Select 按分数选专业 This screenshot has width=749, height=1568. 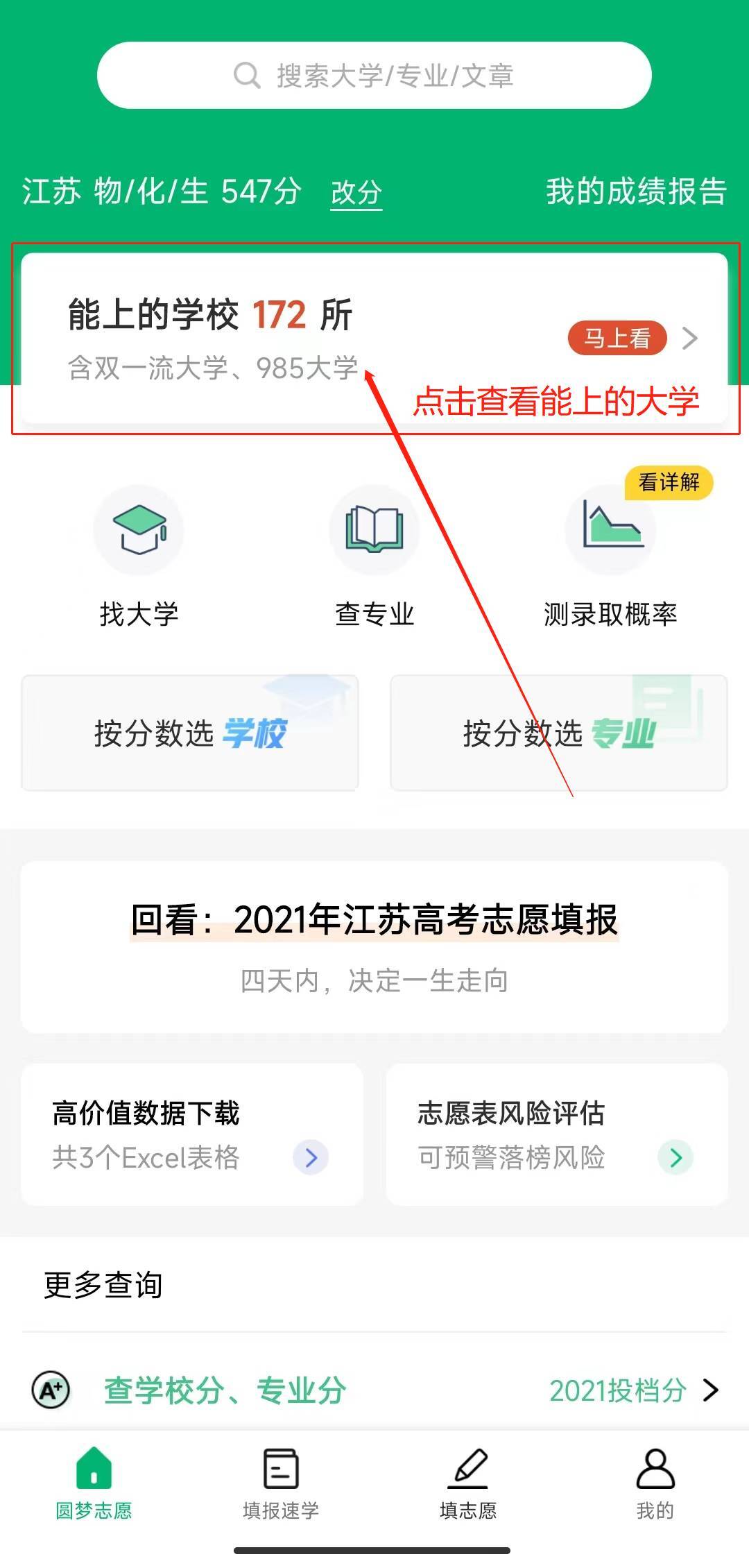tap(558, 733)
